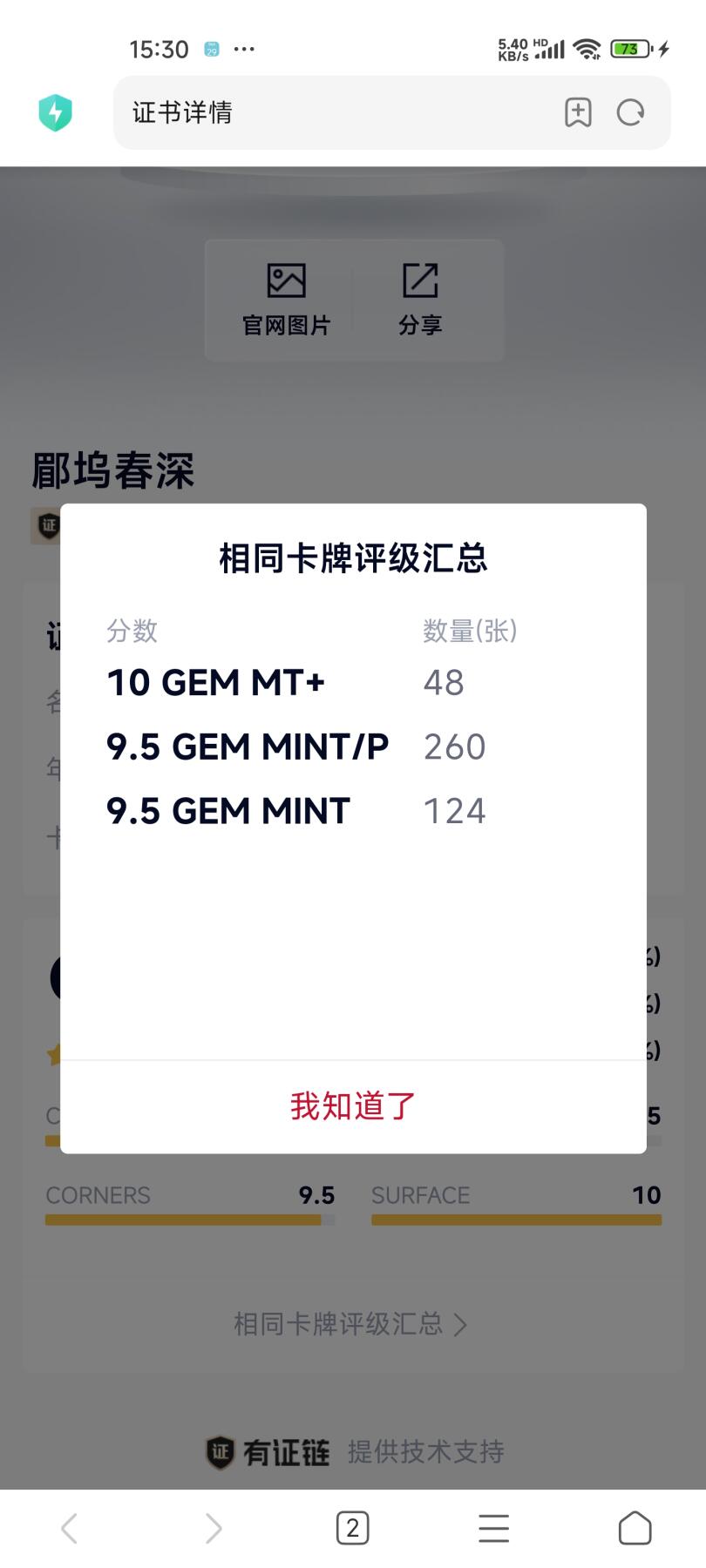Go back to the previous page
Image resolution: width=706 pixels, height=1568 pixels.
click(70, 1528)
